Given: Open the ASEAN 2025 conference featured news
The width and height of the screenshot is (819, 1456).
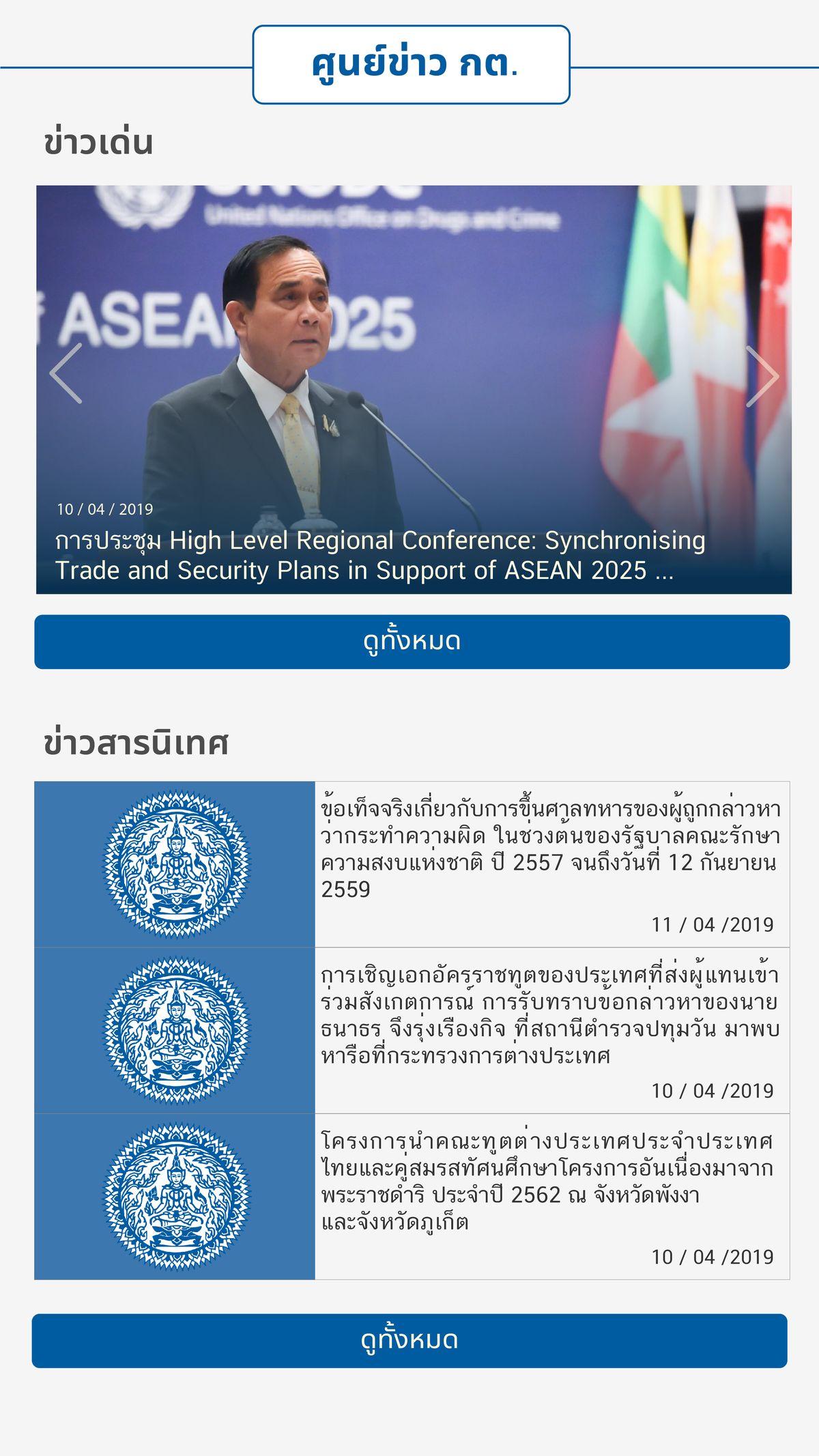Looking at the screenshot, I should tap(379, 555).
